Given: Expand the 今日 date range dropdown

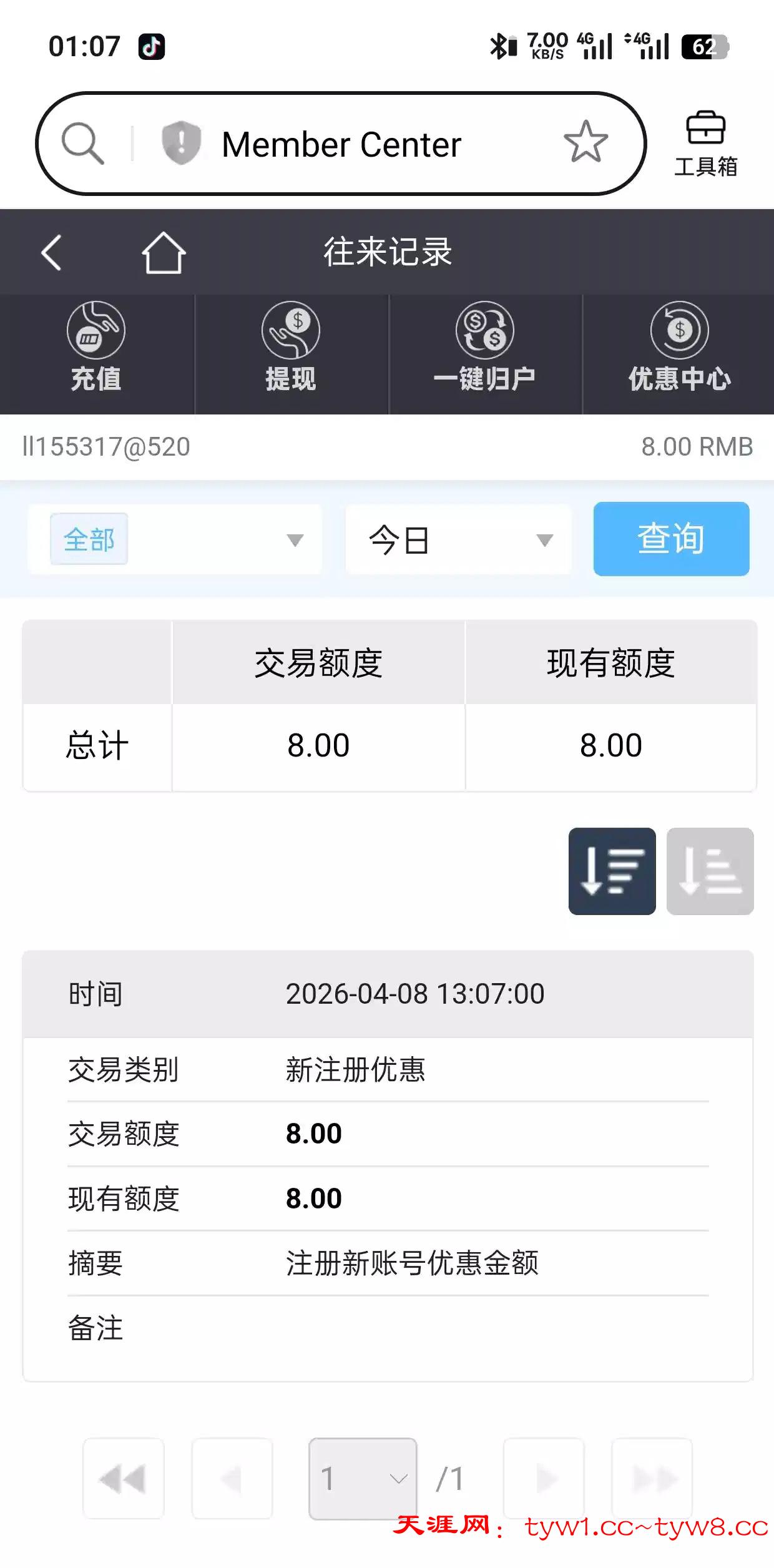Looking at the screenshot, I should click(458, 539).
